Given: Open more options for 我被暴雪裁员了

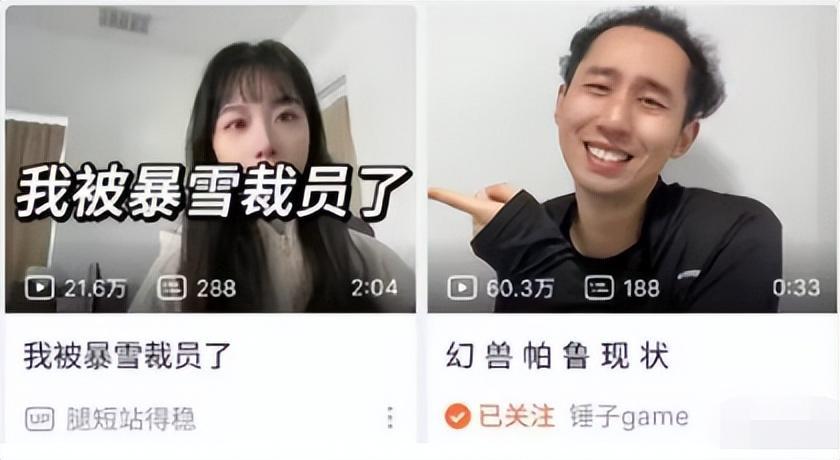Looking at the screenshot, I should pos(390,418).
